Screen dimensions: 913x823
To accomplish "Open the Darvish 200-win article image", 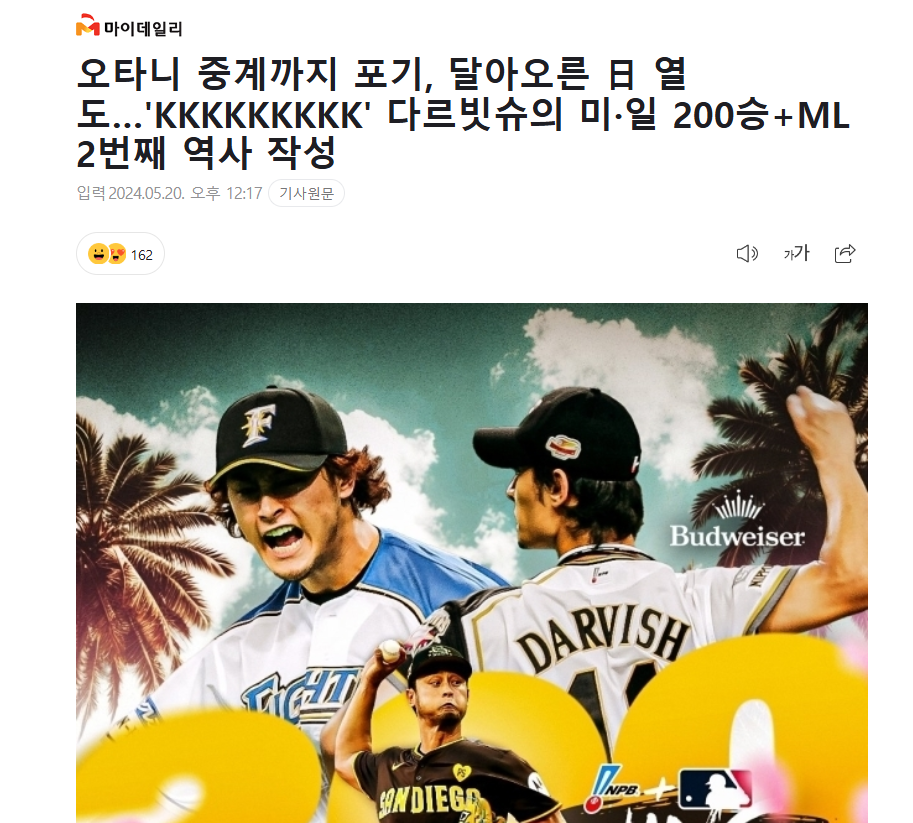I will click(471, 562).
